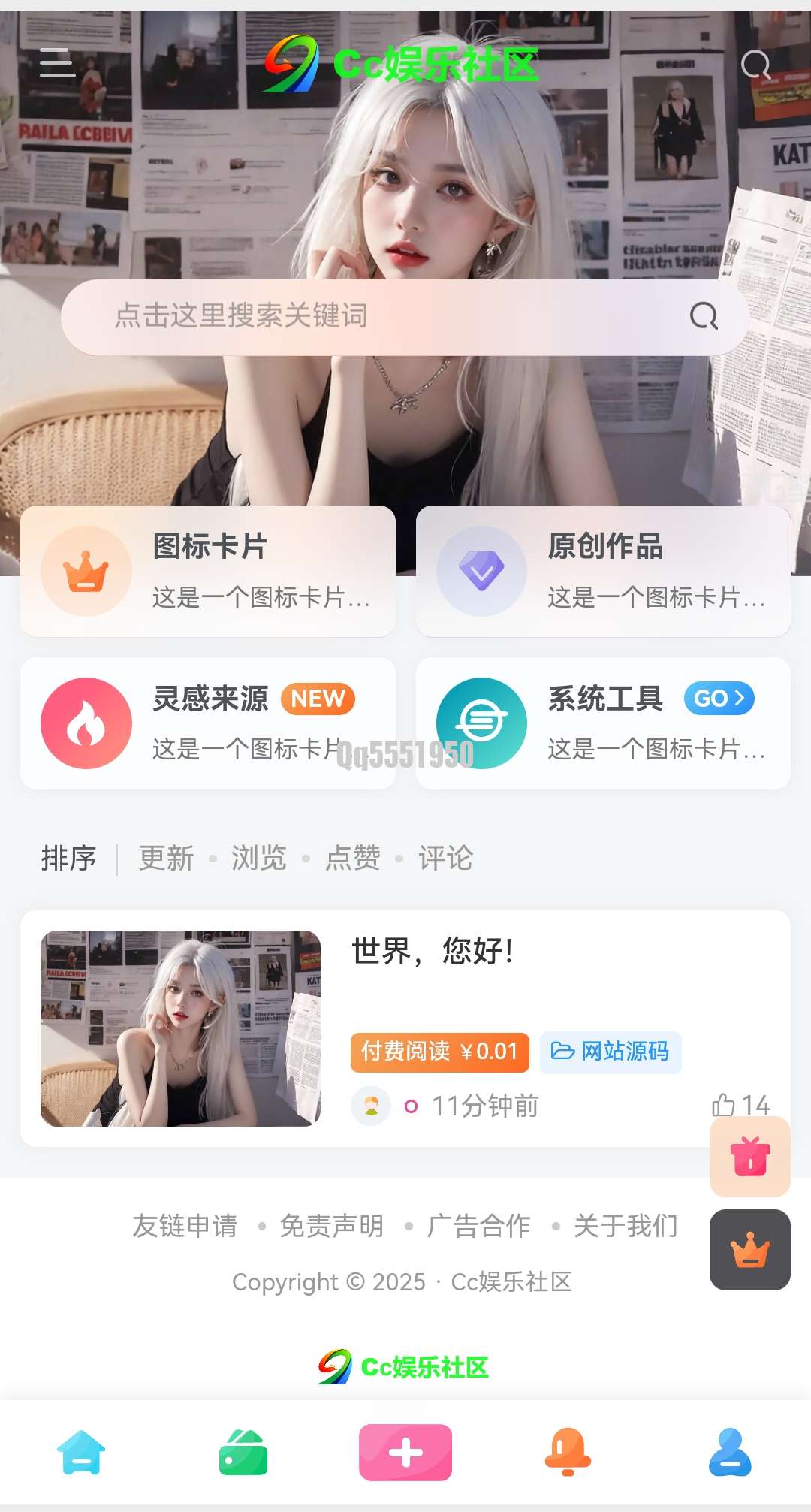This screenshot has width=811, height=1512.
Task: Tap the pink plus publish button
Action: tap(405, 1452)
